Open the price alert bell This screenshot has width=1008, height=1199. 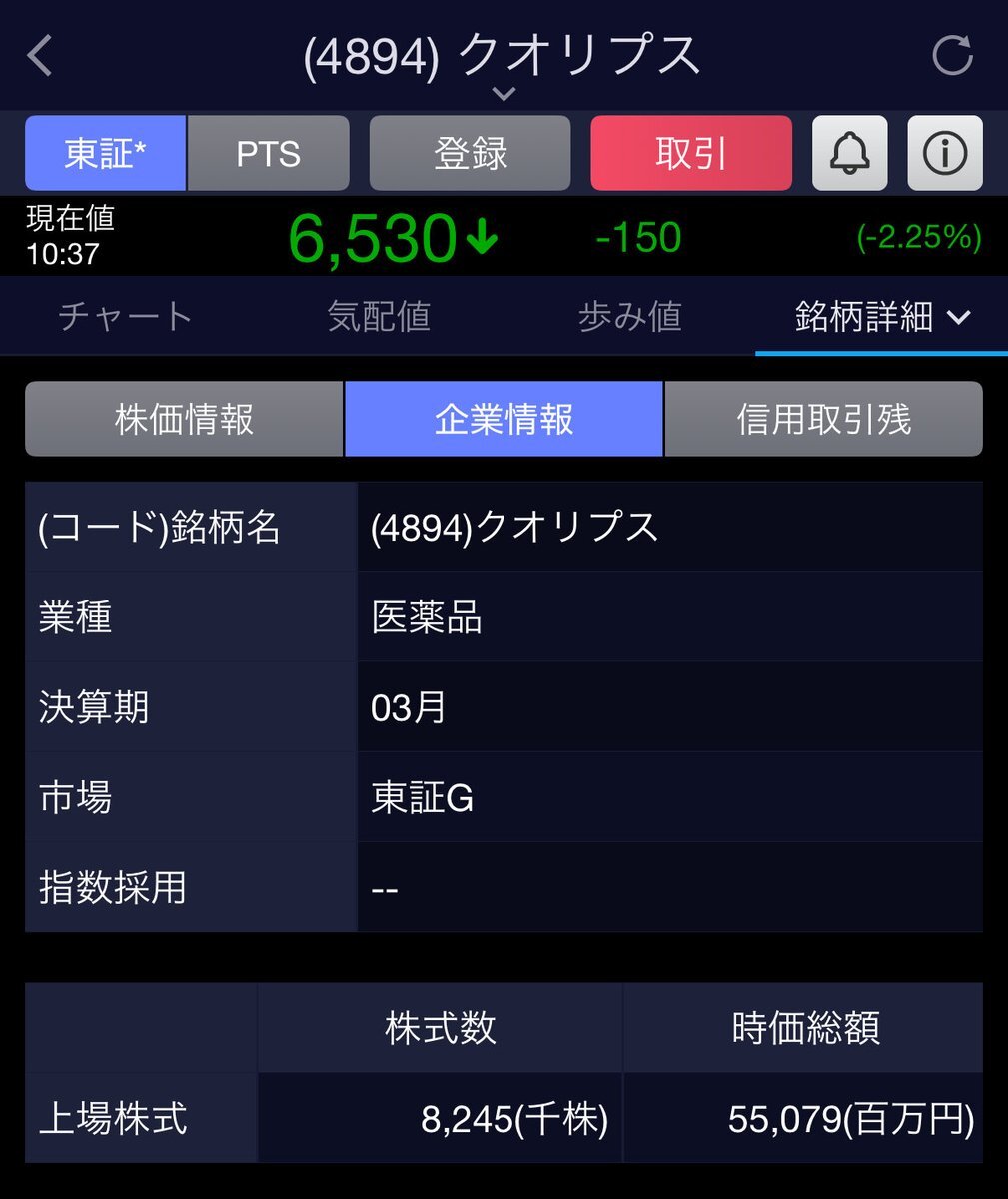coord(849,154)
